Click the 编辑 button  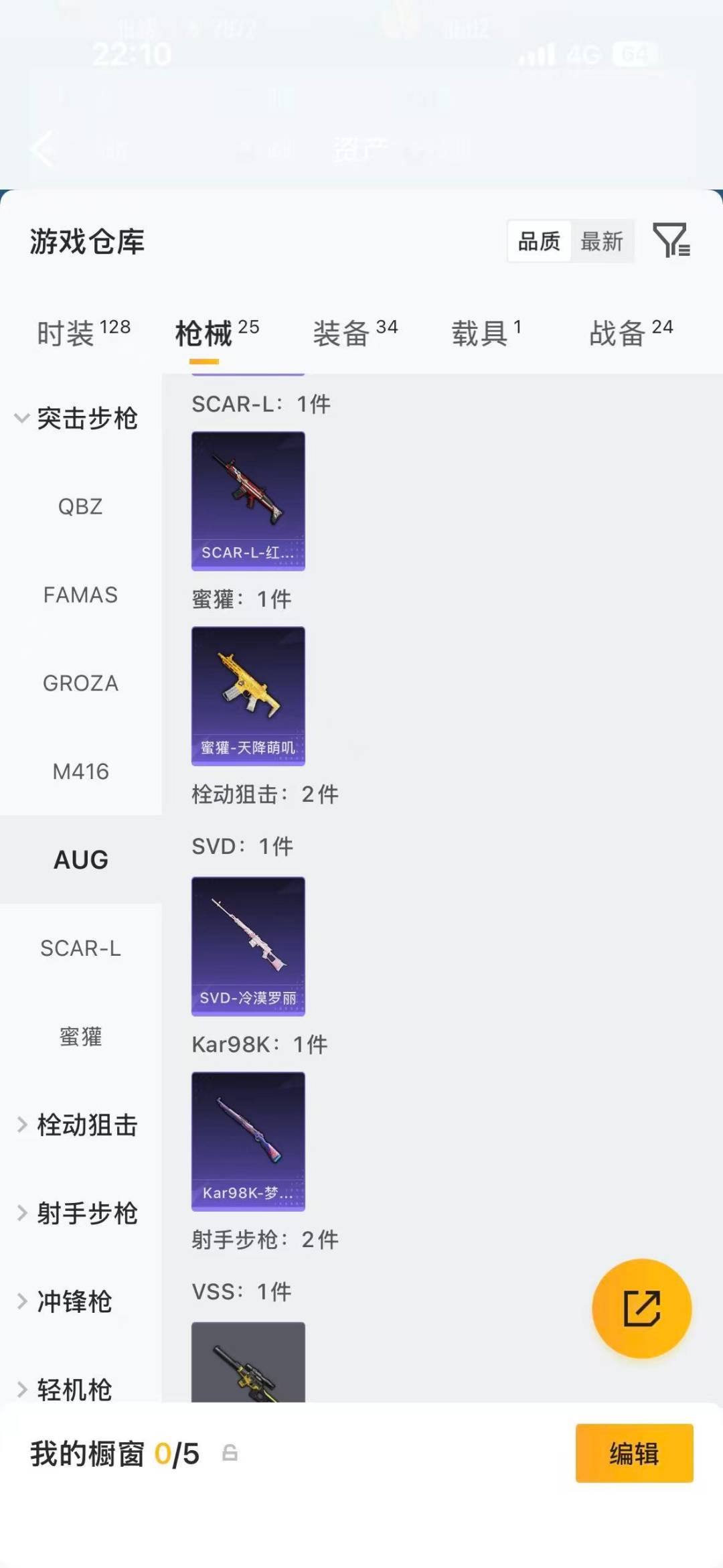coord(634,1453)
